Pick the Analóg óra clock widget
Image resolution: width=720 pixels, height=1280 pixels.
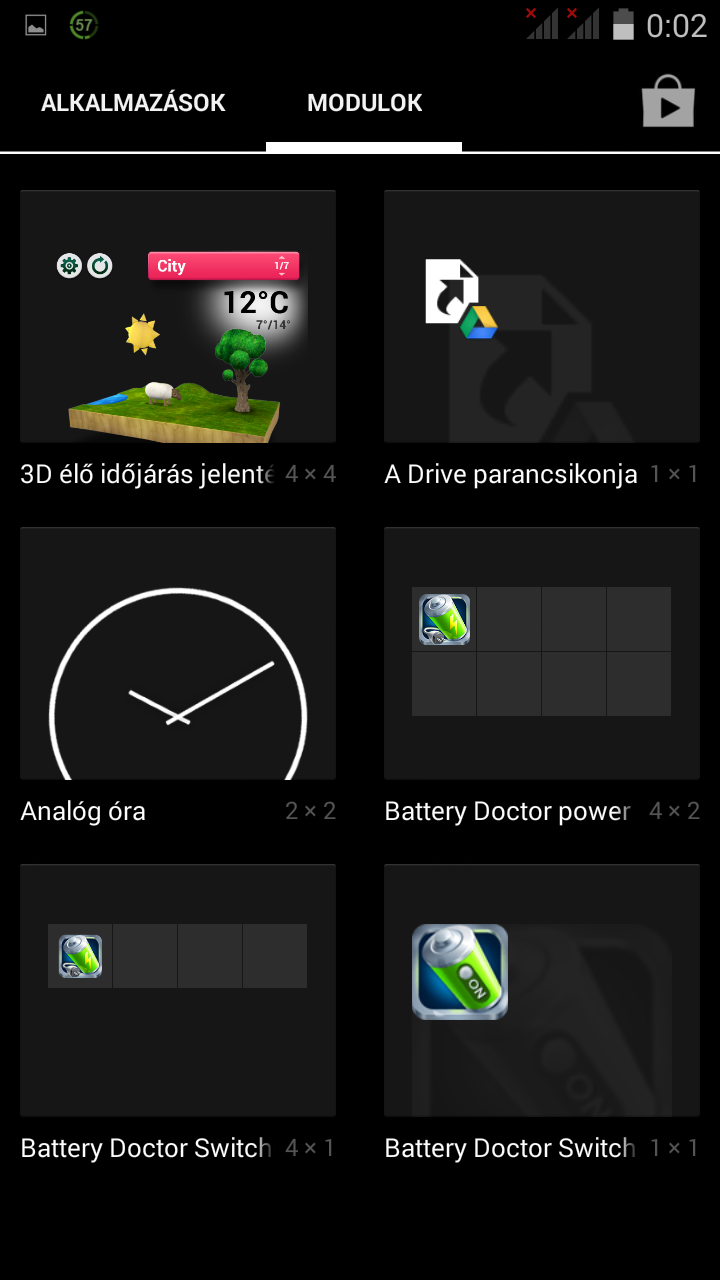pyautogui.click(x=178, y=655)
